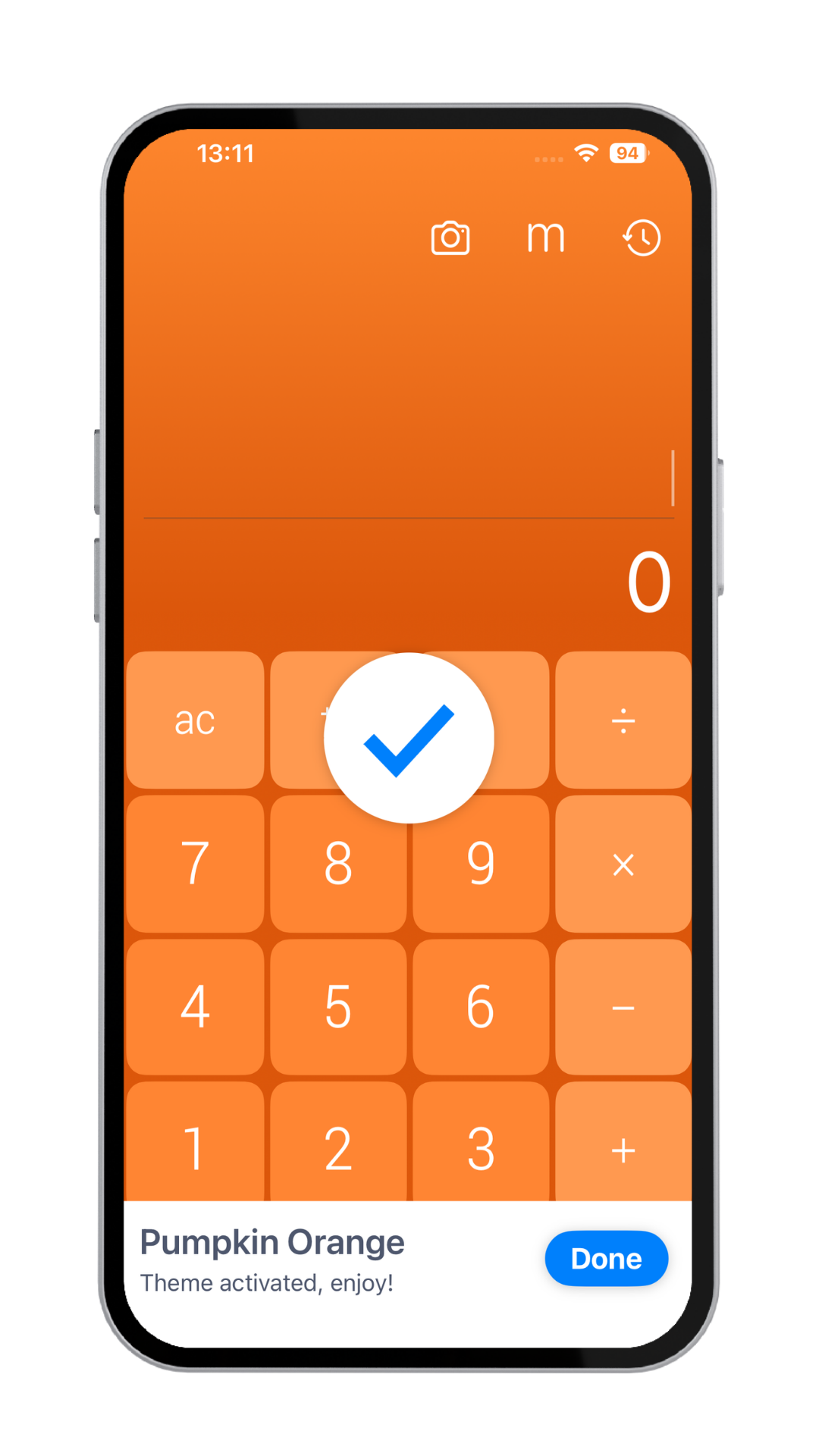Enter digit 1

195,1147
